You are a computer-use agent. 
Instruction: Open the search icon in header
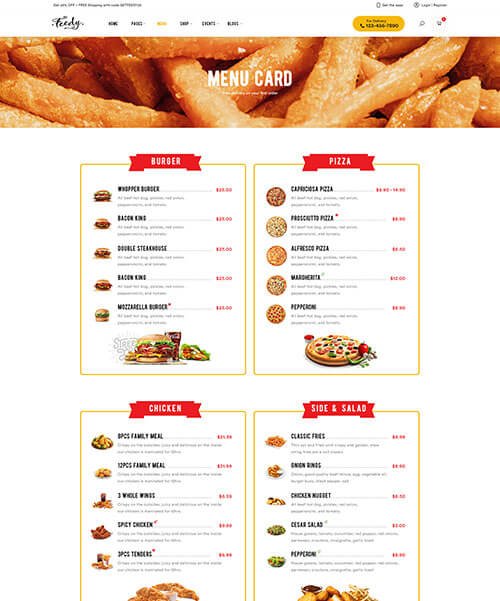(422, 23)
